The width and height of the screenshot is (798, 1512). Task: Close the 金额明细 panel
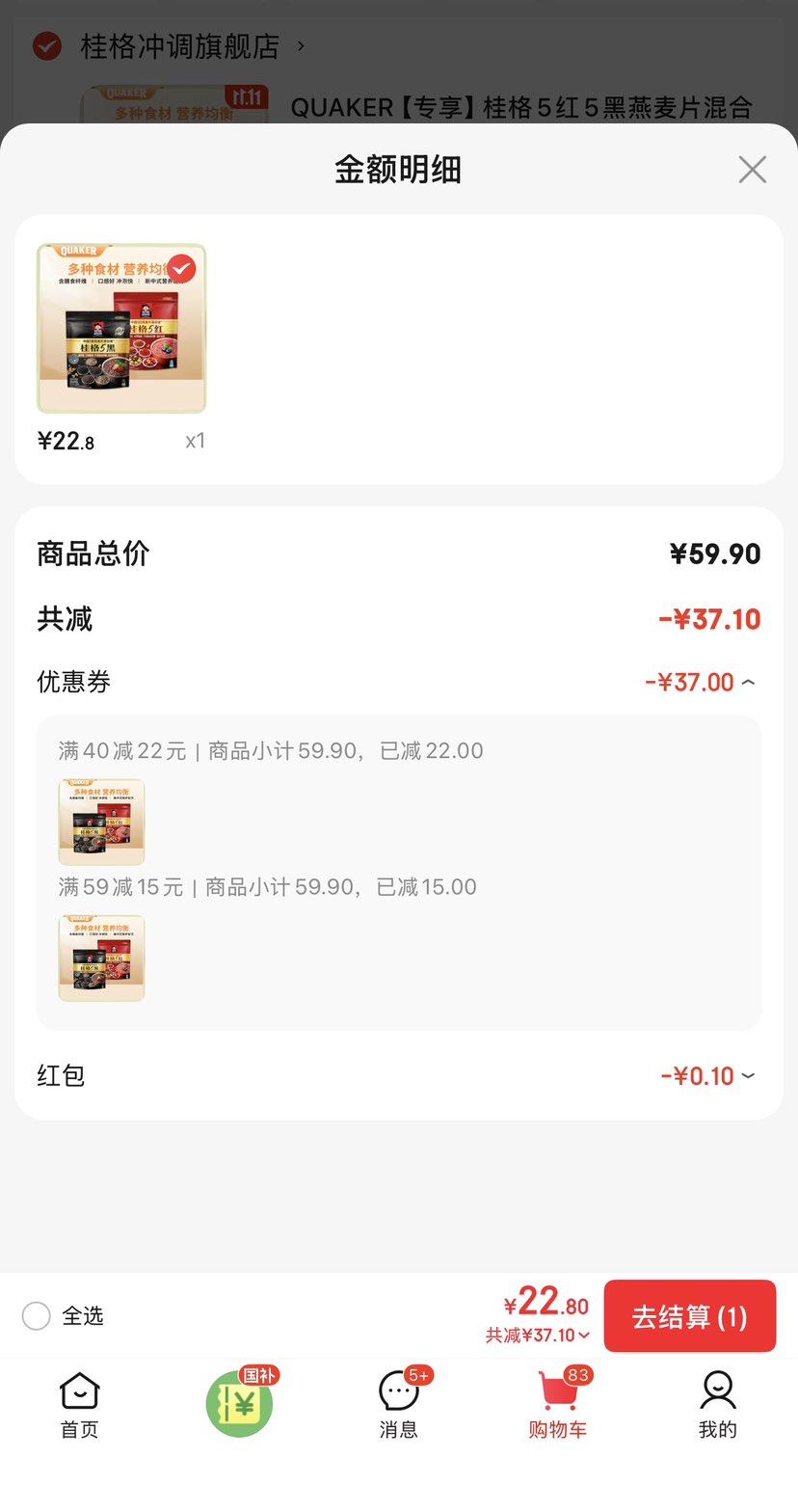tap(752, 170)
